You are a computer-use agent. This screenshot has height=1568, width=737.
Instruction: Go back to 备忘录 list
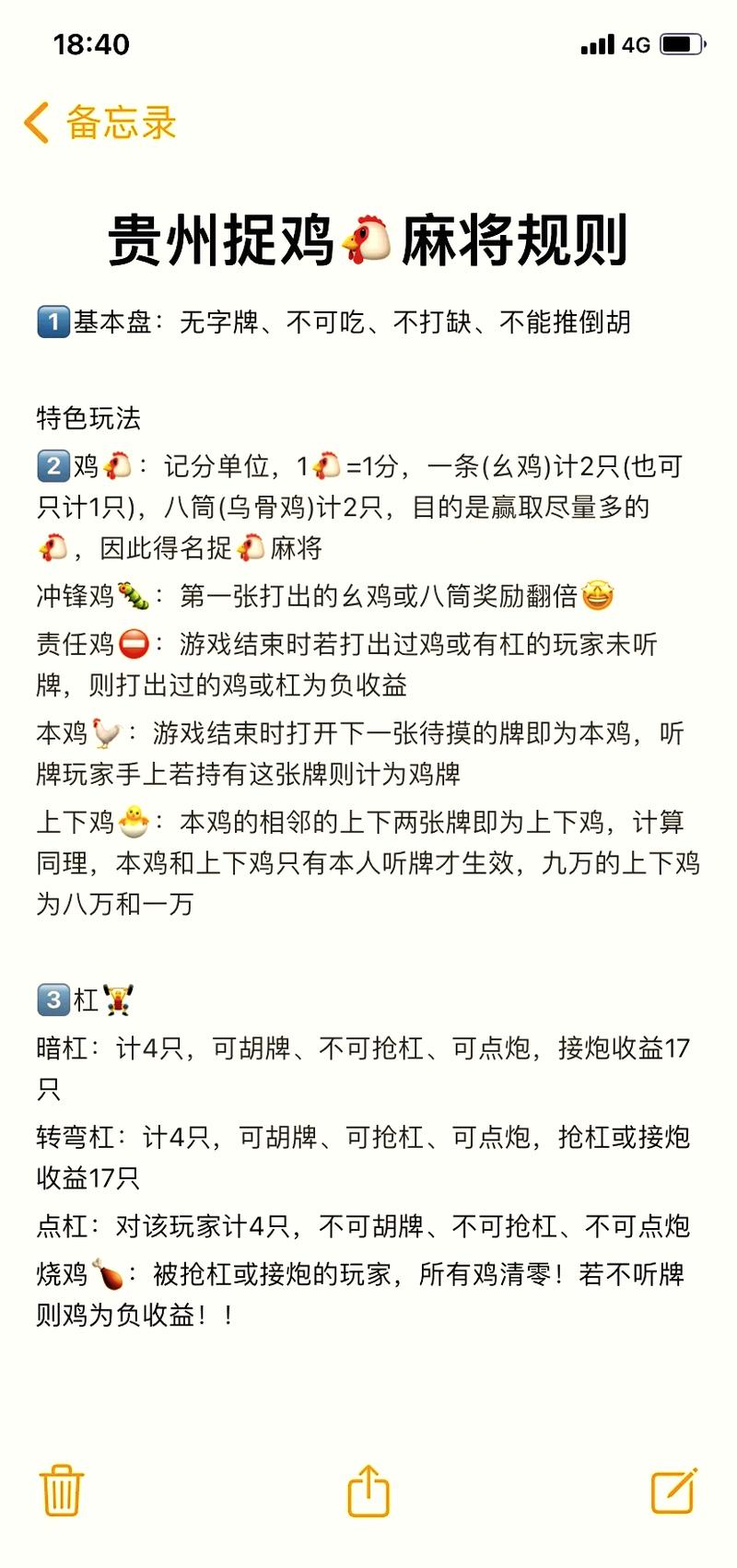tap(99, 123)
